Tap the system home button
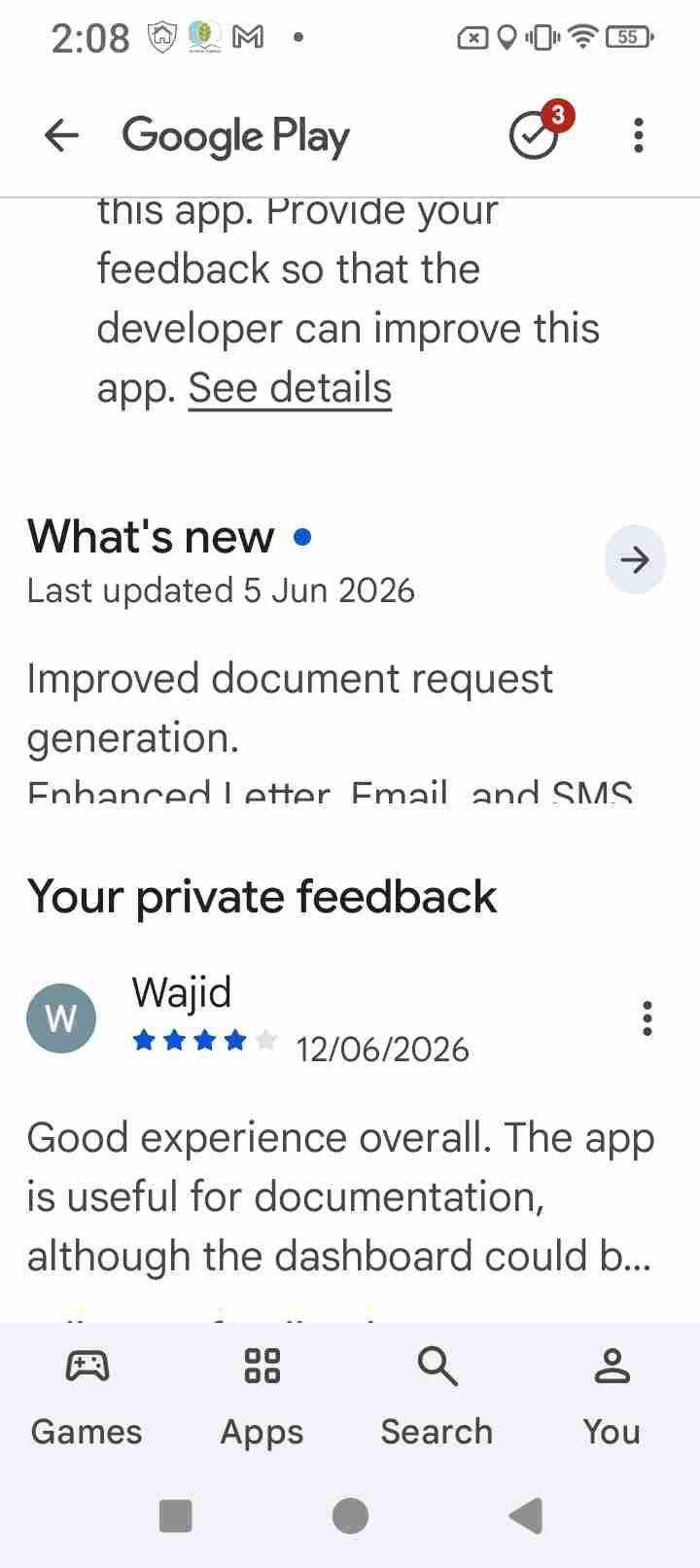Image resolution: width=700 pixels, height=1568 pixels. 350,1515
